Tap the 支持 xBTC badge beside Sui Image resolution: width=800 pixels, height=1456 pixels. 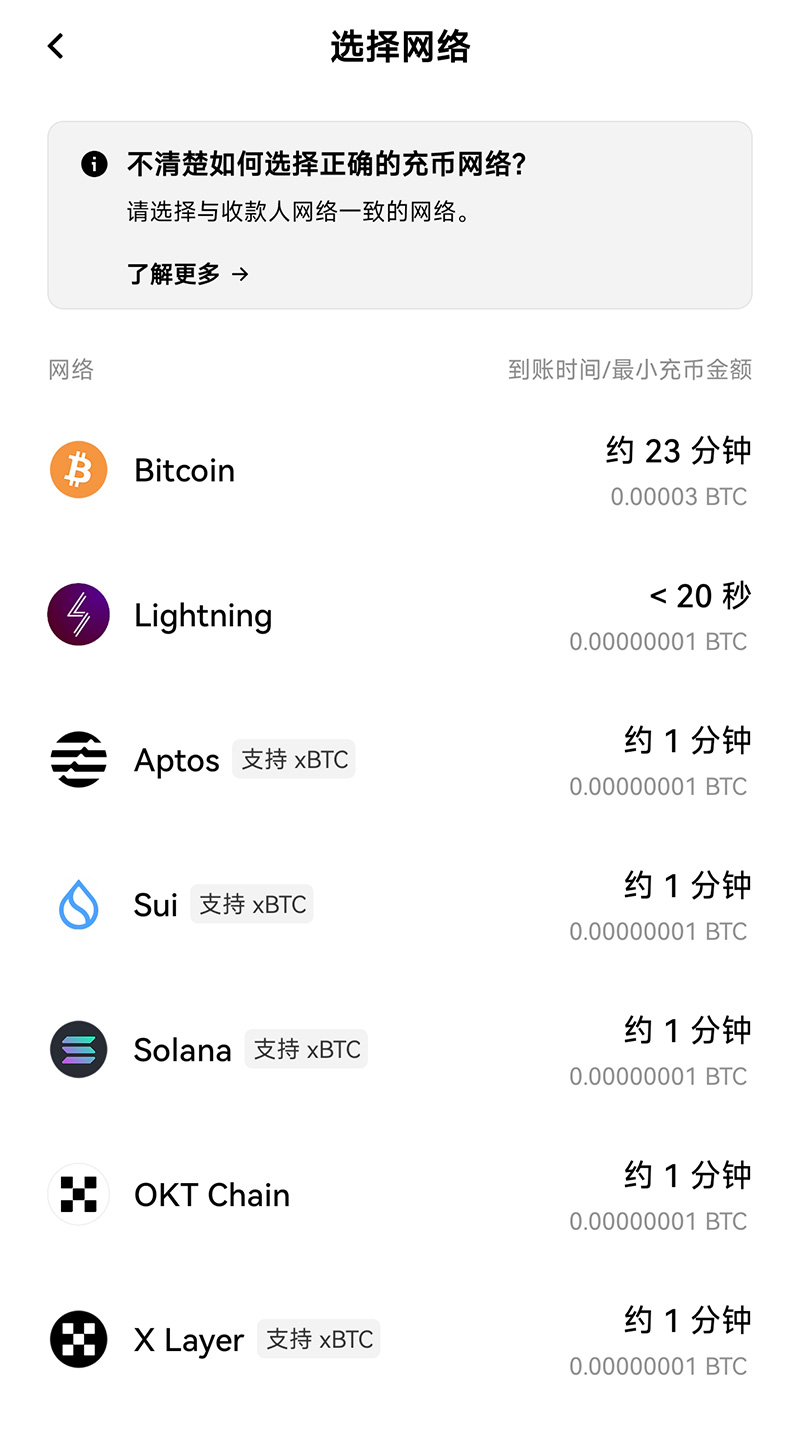coord(251,903)
